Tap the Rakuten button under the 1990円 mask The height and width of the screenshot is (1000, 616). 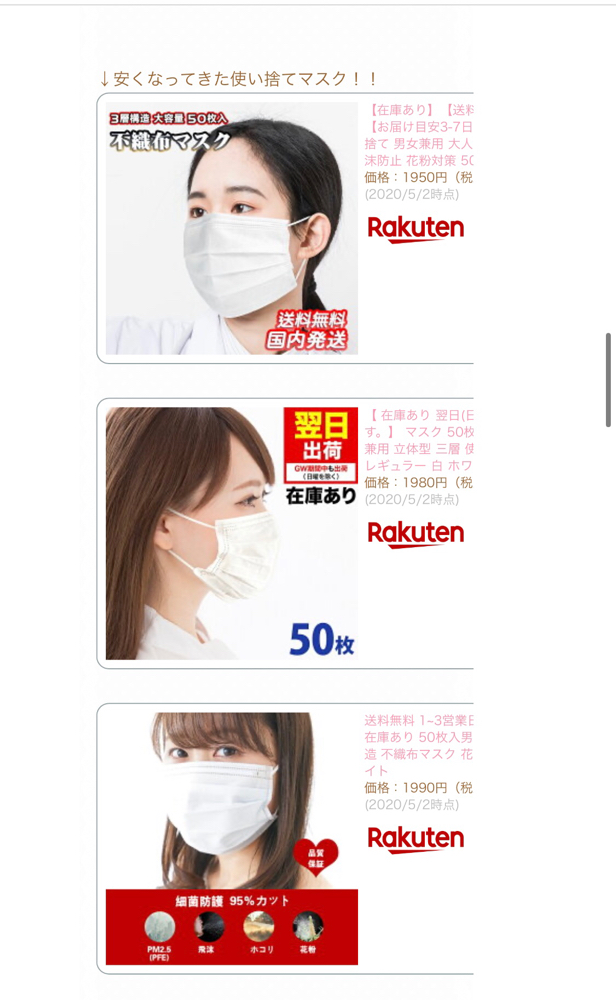coord(416,839)
